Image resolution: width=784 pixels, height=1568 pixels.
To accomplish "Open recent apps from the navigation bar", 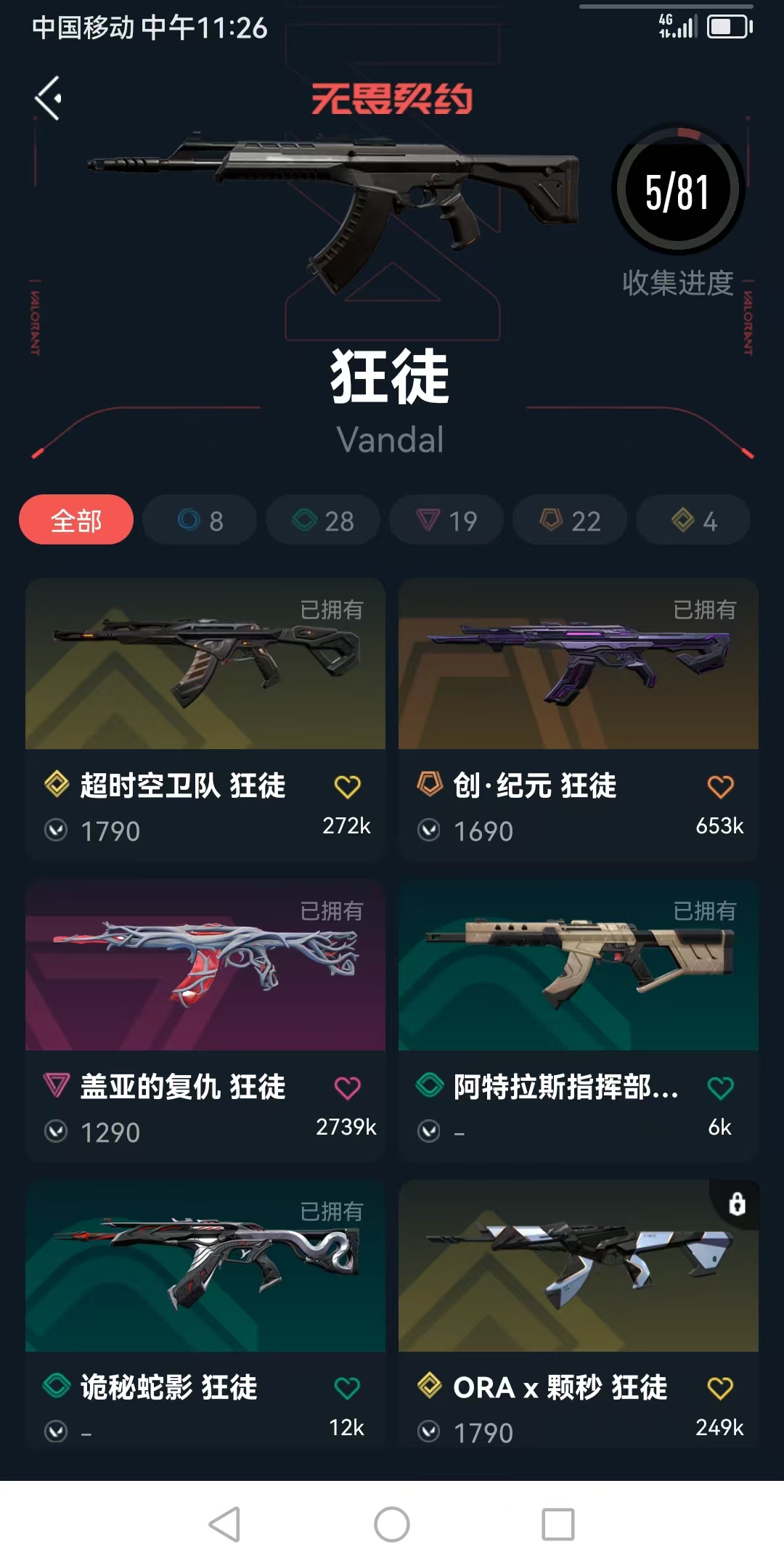I will pos(558,1524).
